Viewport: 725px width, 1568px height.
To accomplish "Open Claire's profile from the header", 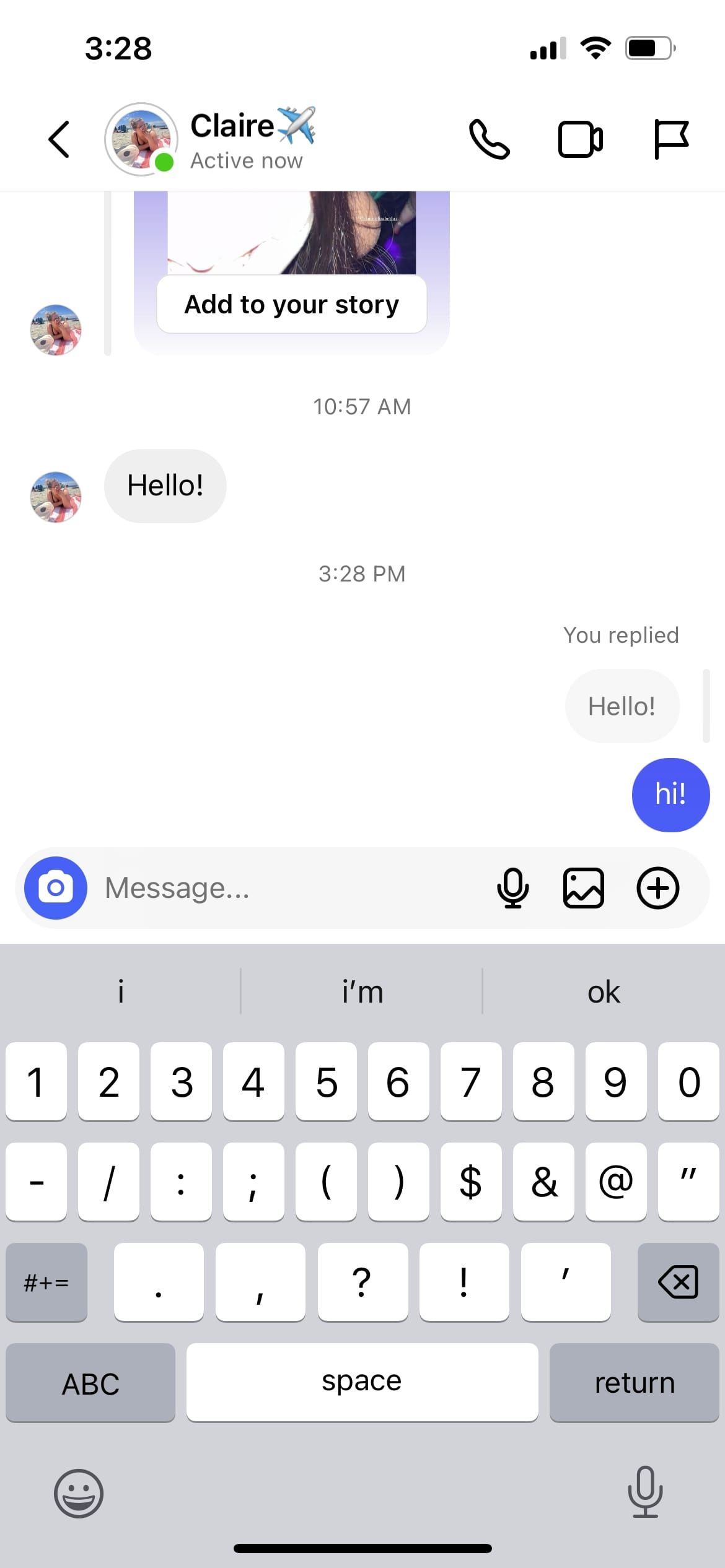I will [x=232, y=139].
